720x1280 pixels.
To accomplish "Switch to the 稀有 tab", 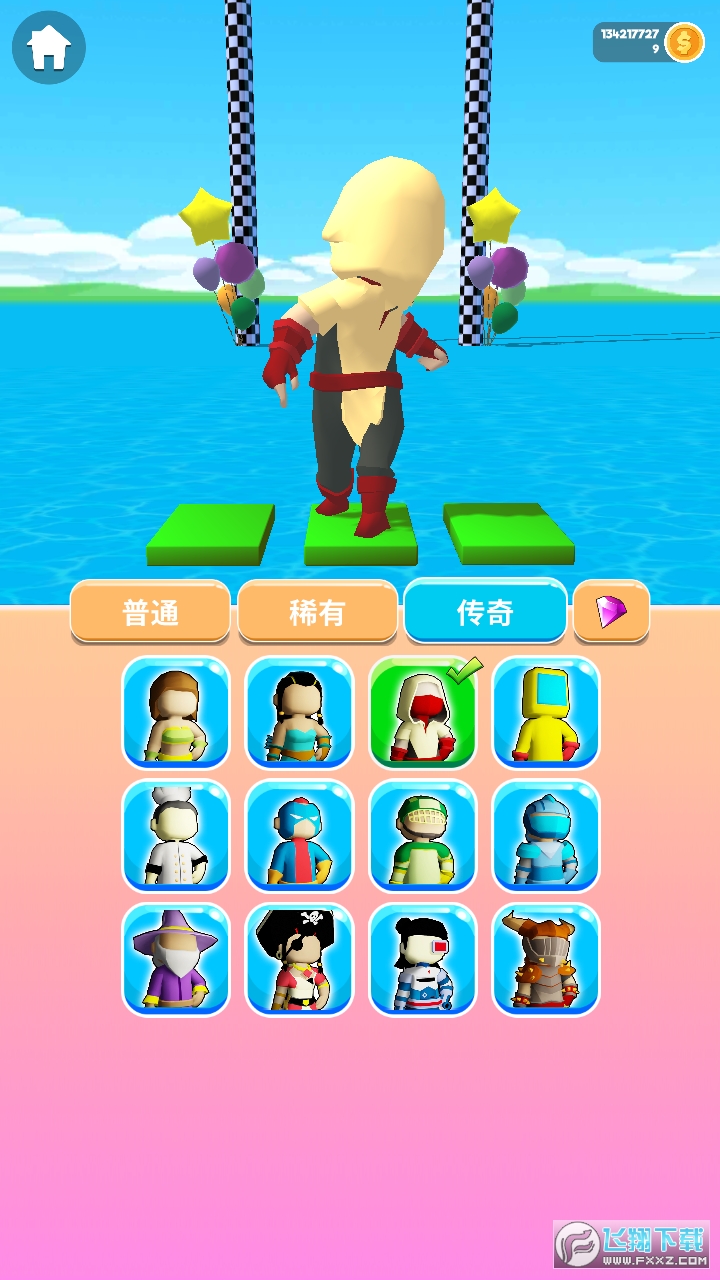I will (x=317, y=612).
